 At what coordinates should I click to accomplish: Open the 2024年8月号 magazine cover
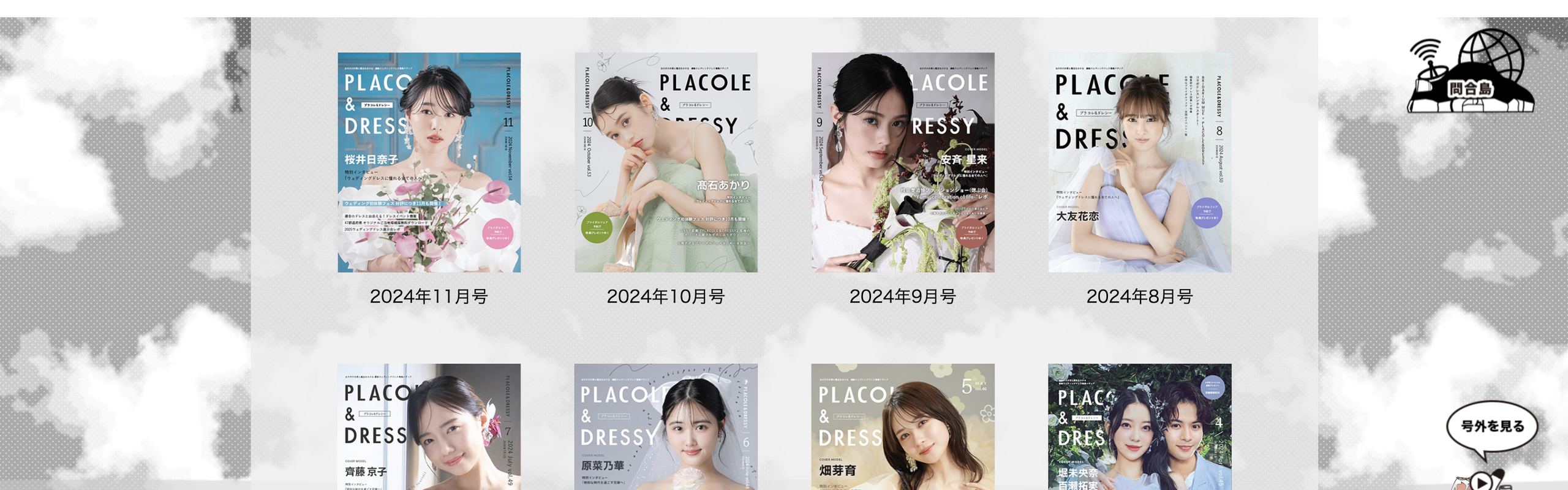(x=1139, y=162)
